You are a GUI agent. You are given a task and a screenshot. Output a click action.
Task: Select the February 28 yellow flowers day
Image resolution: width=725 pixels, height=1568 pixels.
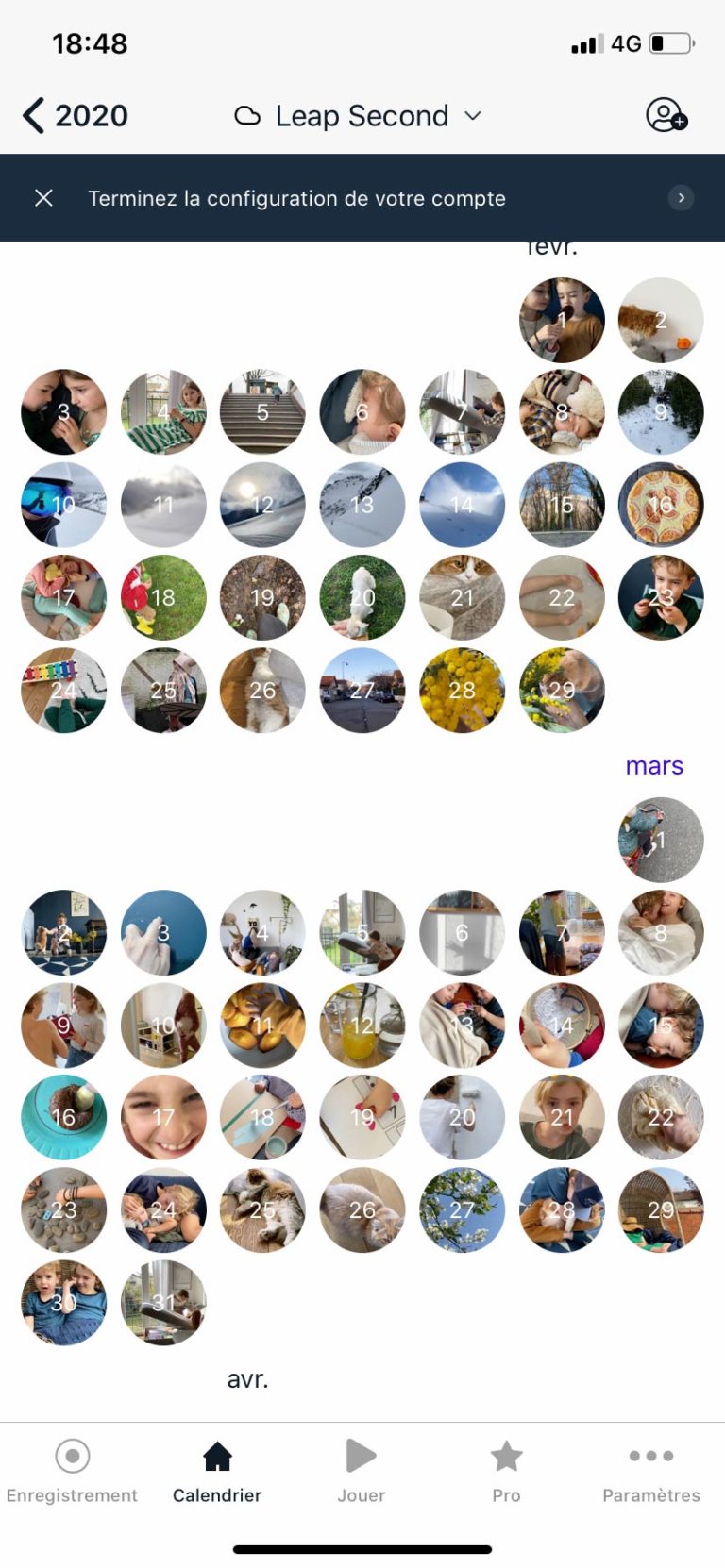pos(462,691)
